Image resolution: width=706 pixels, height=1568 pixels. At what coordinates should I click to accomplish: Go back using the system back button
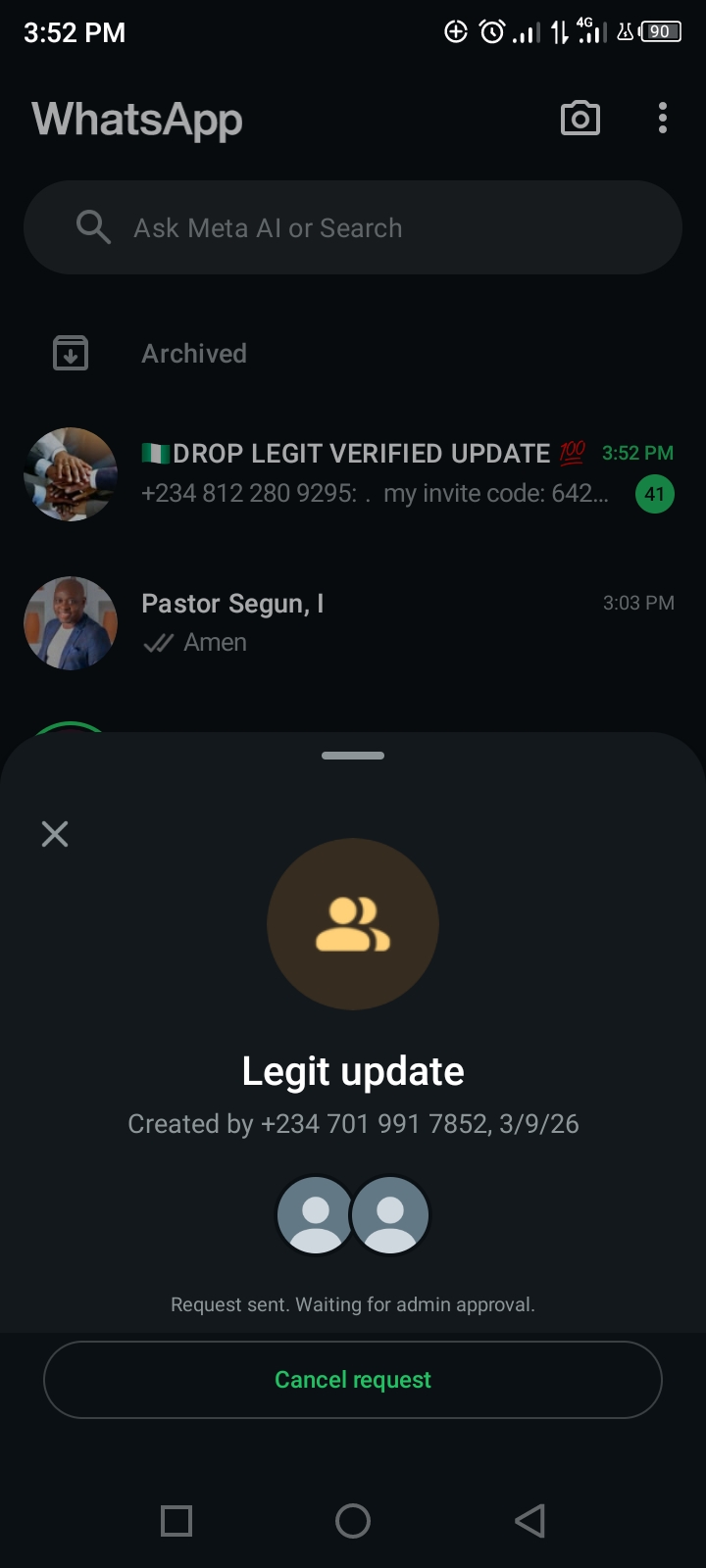pos(529,1521)
